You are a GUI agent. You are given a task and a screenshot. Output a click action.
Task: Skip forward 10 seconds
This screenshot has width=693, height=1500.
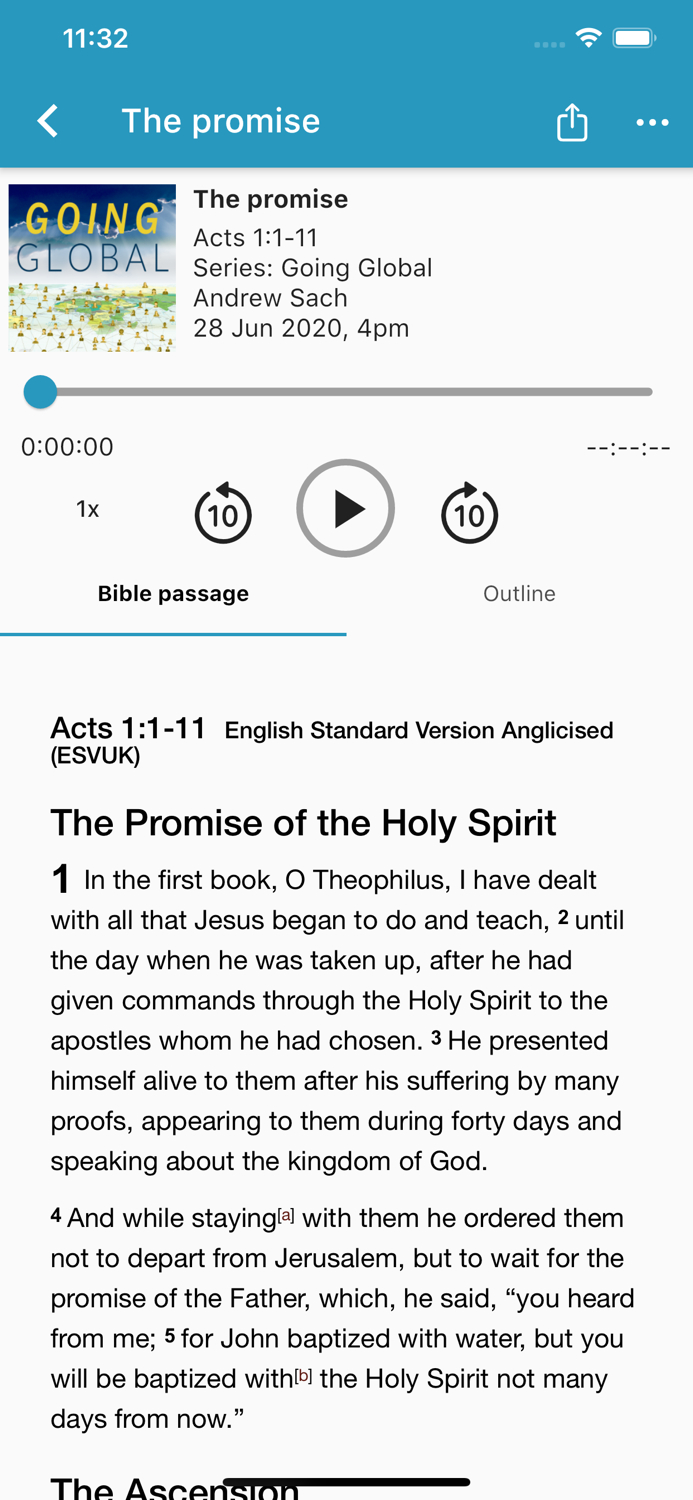[x=469, y=513]
